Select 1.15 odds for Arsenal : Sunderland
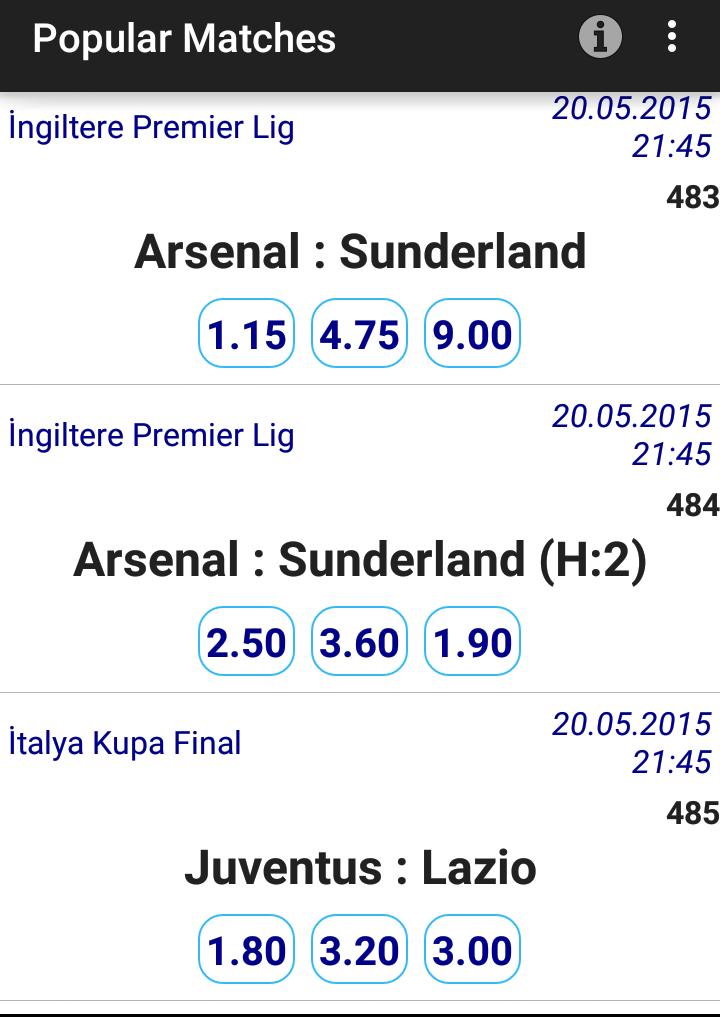 (x=247, y=334)
